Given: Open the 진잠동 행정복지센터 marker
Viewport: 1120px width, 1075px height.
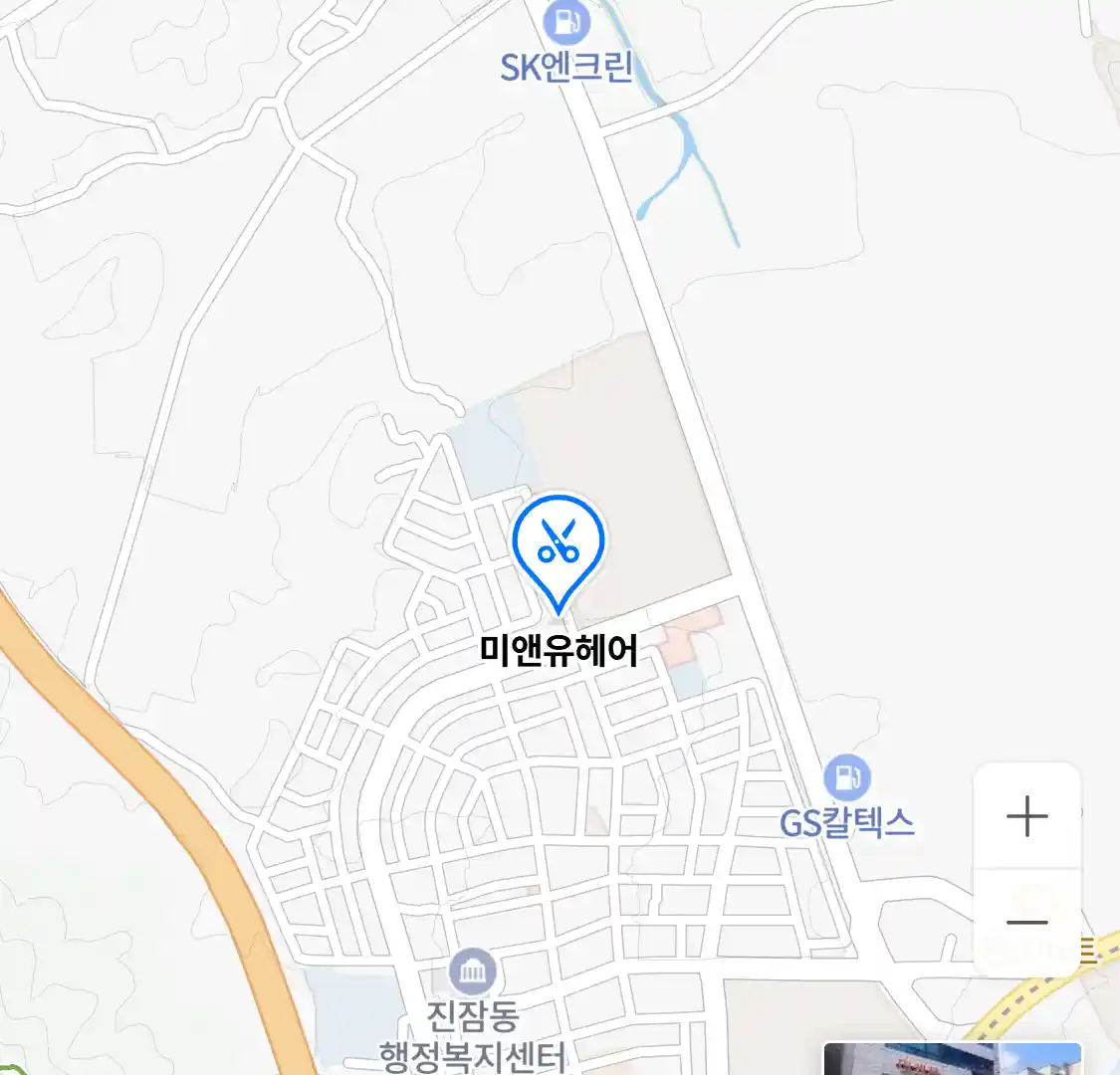Looking at the screenshot, I should pyautogui.click(x=472, y=971).
